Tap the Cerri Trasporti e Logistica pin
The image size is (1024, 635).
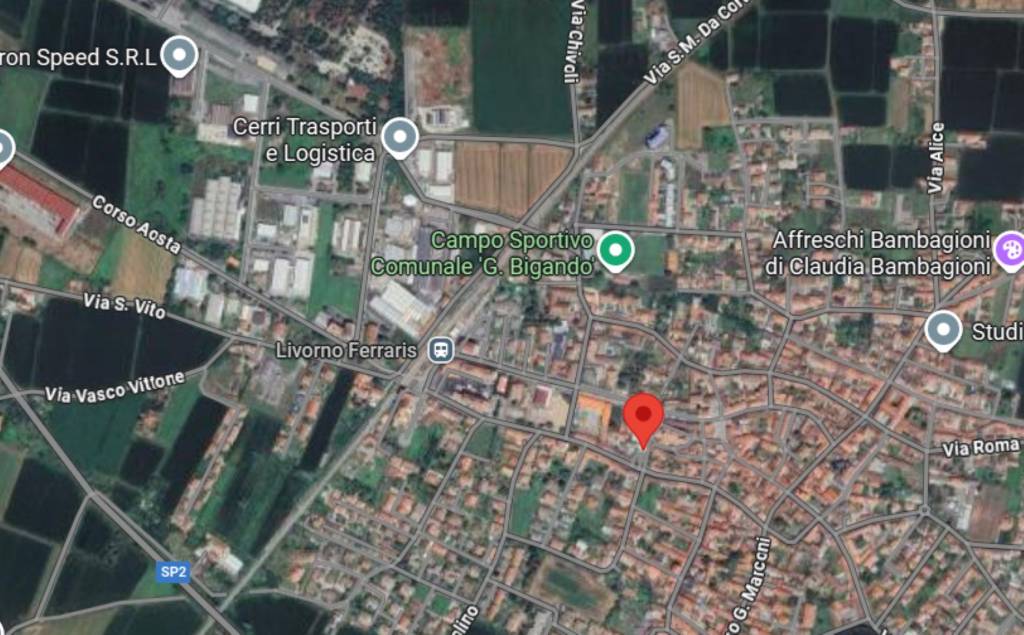400,137
